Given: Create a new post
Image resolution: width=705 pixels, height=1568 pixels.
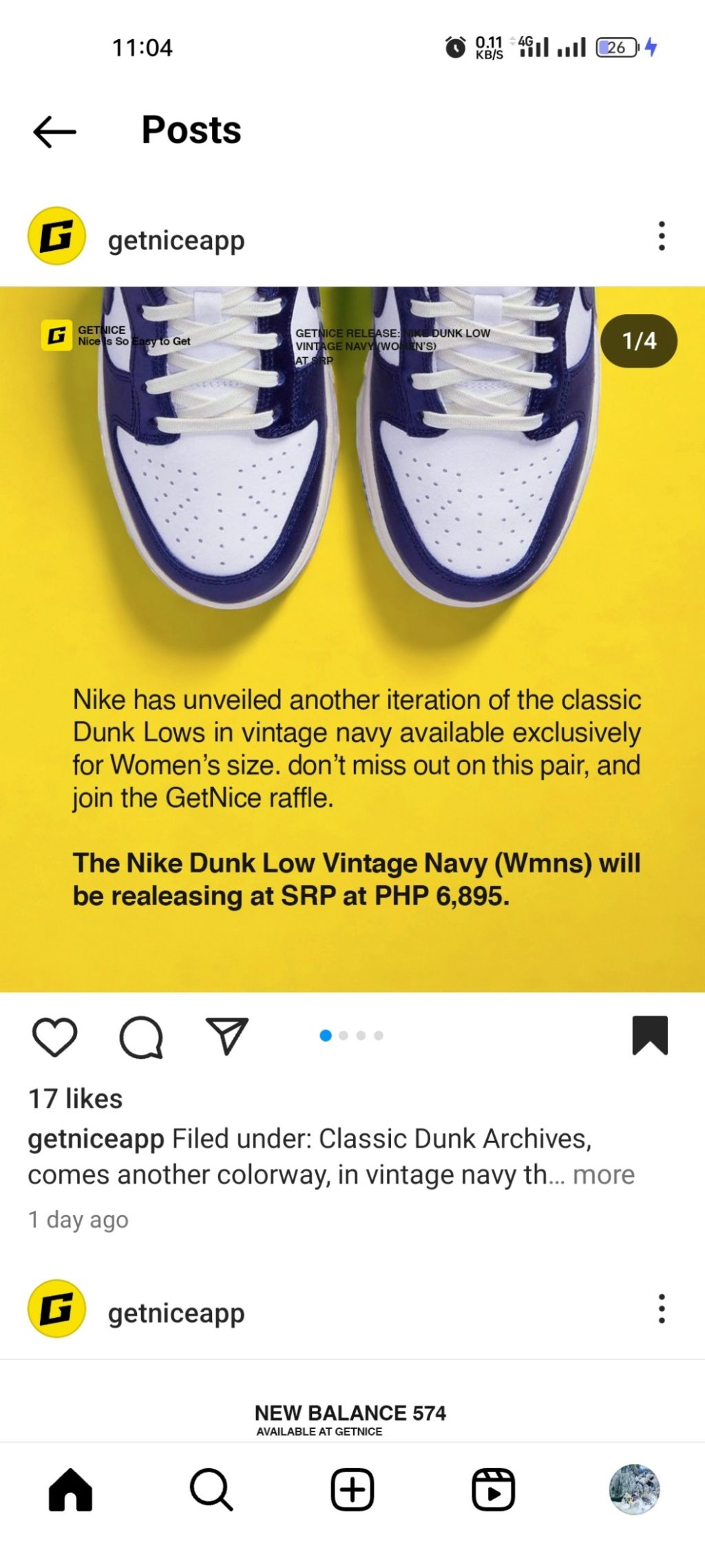Looking at the screenshot, I should coord(352,1489).
